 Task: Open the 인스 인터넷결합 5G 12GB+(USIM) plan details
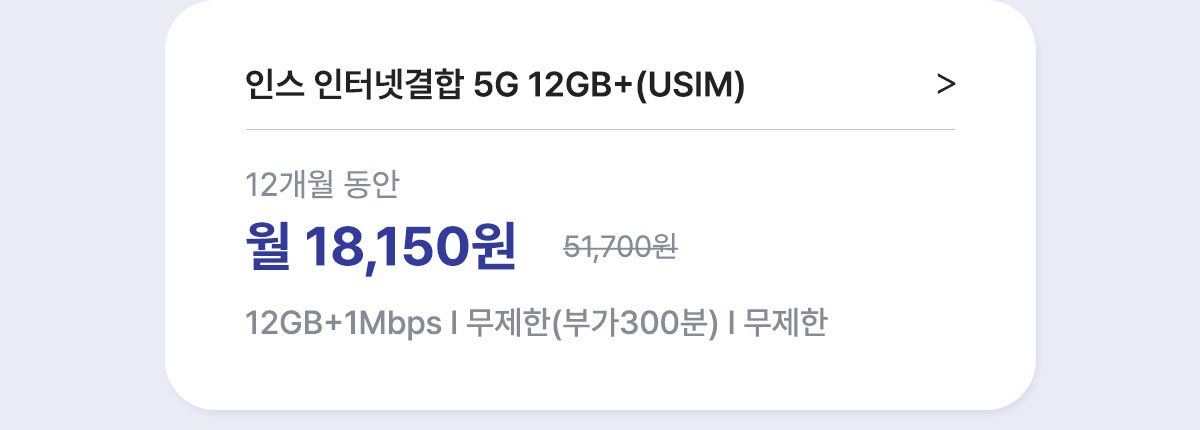[945, 86]
